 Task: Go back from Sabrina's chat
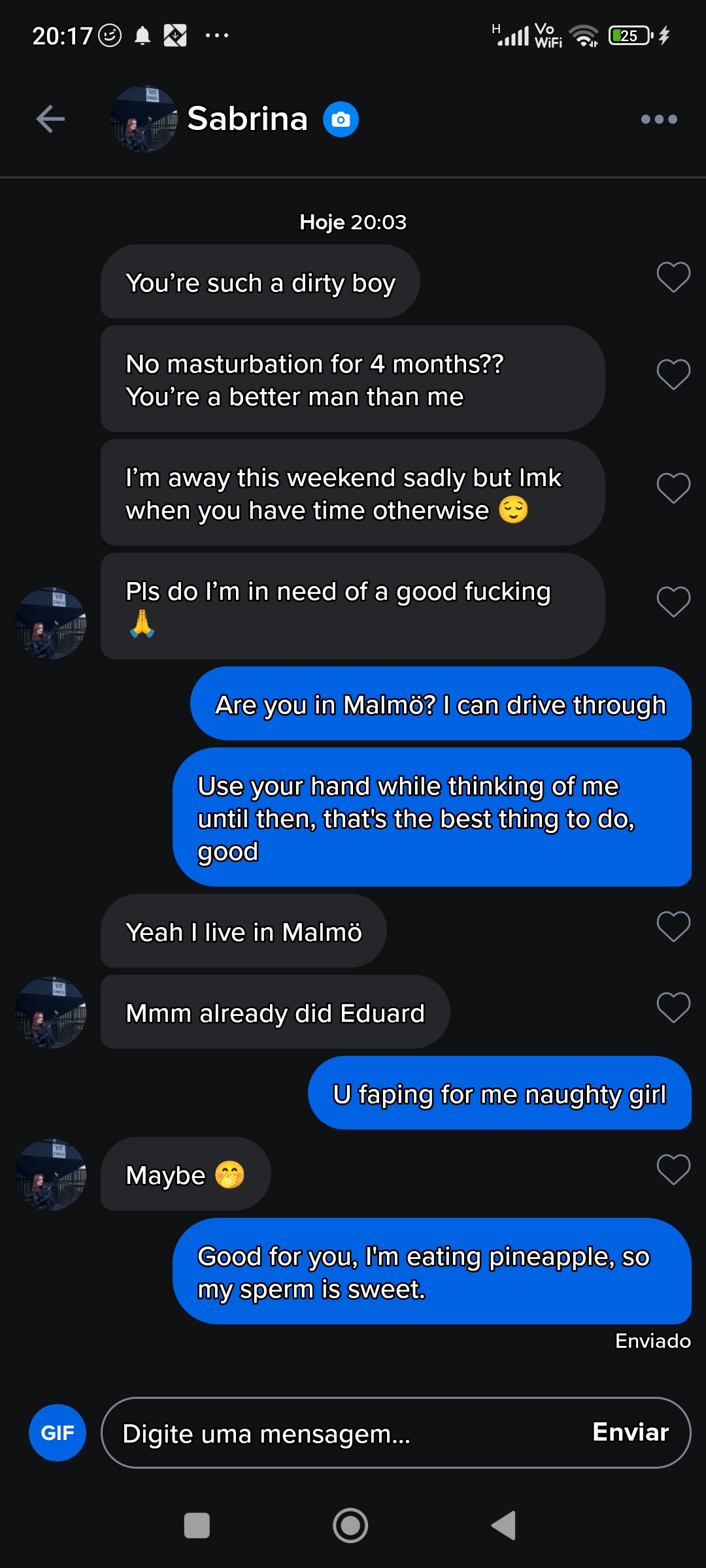(x=50, y=119)
